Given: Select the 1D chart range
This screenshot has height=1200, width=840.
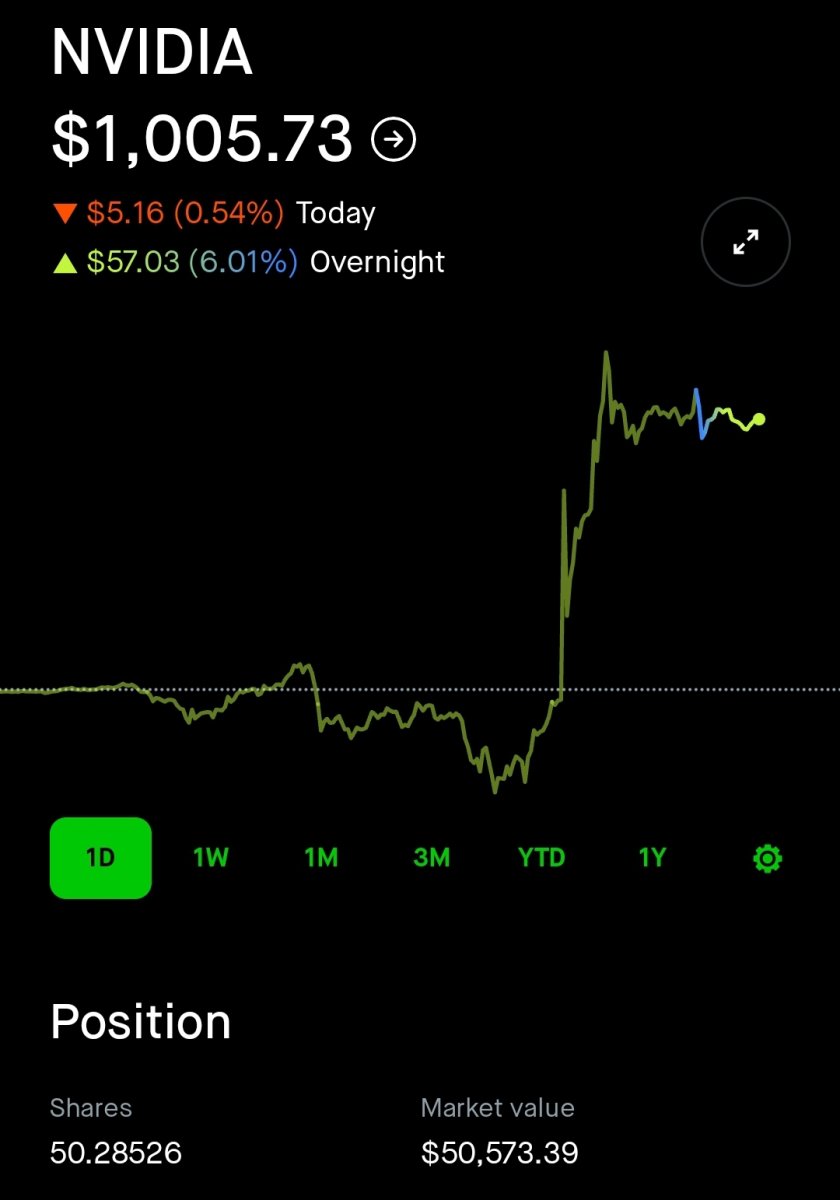Looking at the screenshot, I should point(101,858).
